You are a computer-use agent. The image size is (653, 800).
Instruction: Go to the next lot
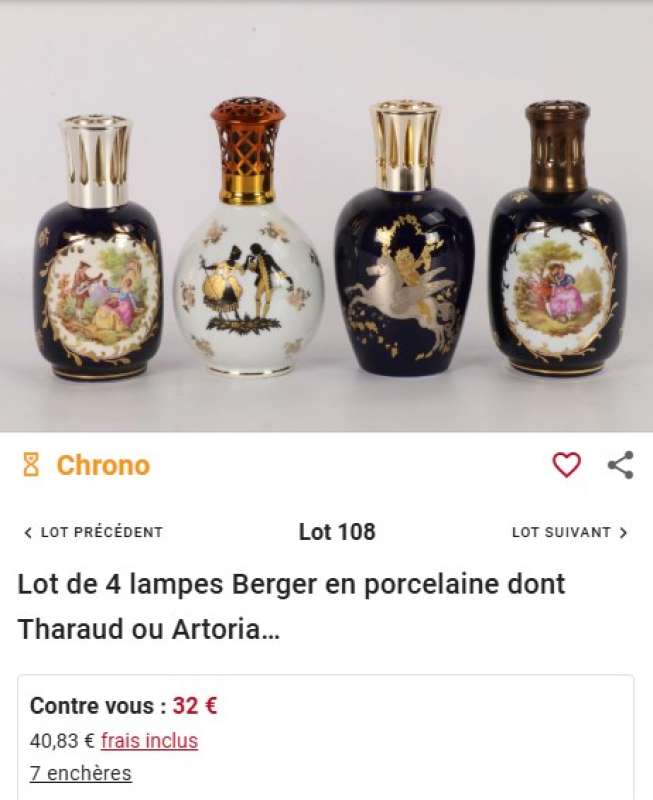569,532
